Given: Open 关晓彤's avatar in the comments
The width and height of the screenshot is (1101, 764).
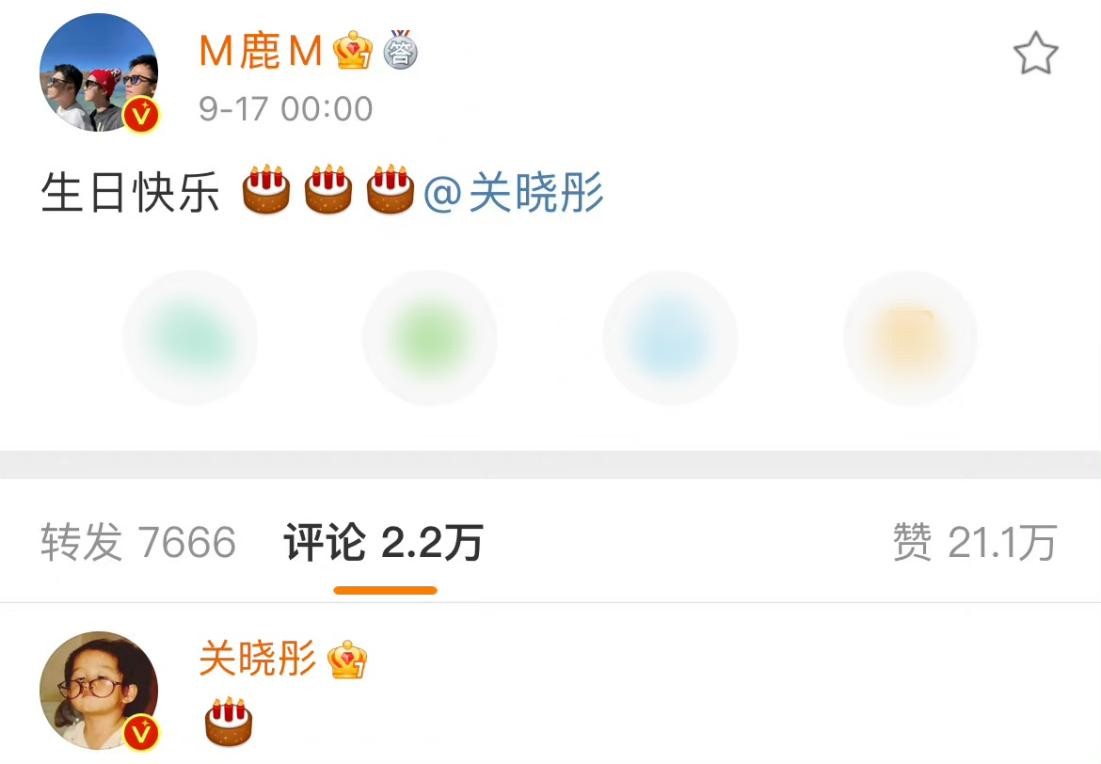Looking at the screenshot, I should (x=99, y=690).
